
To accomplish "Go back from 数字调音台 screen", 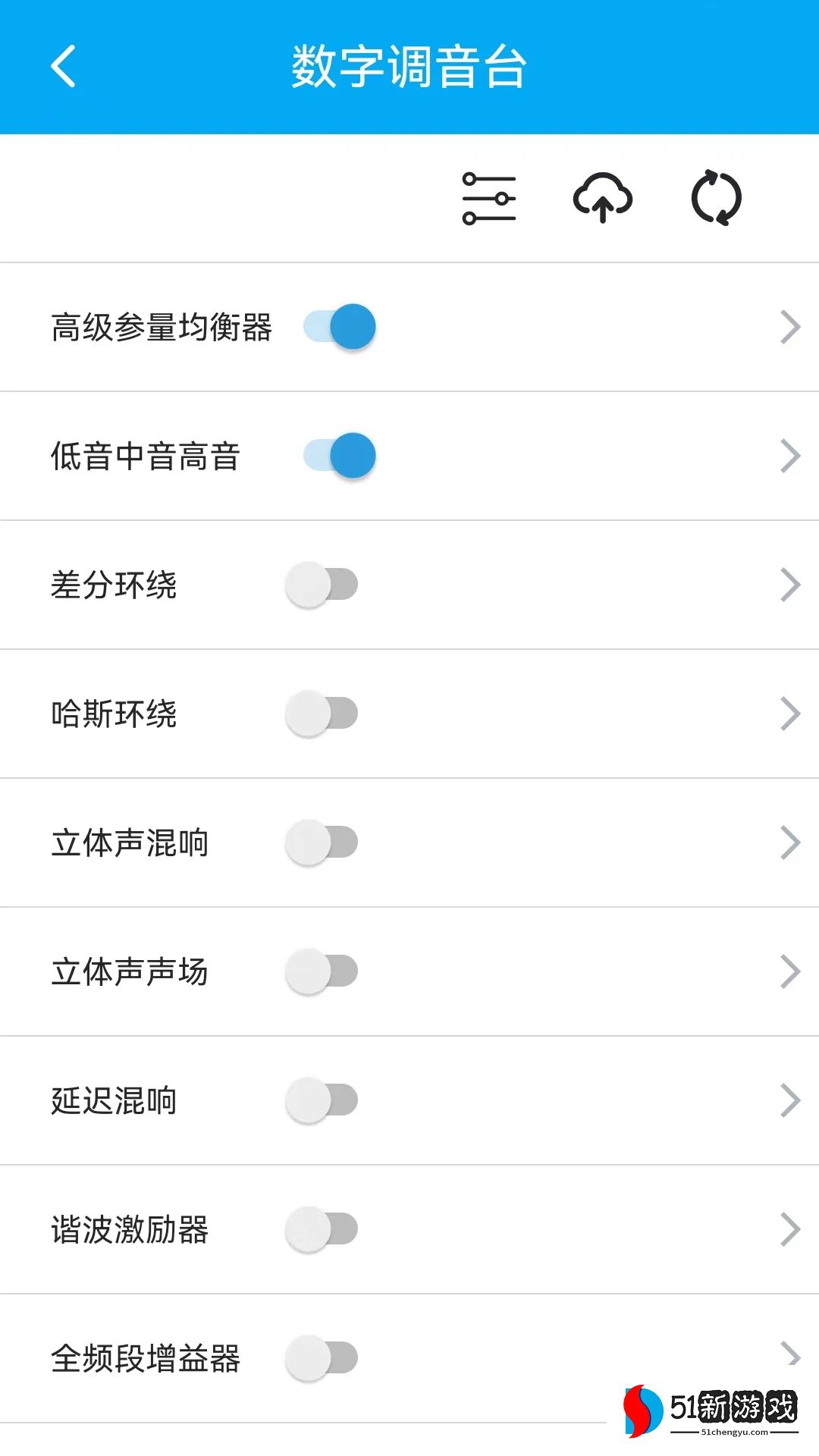I will 64,67.
